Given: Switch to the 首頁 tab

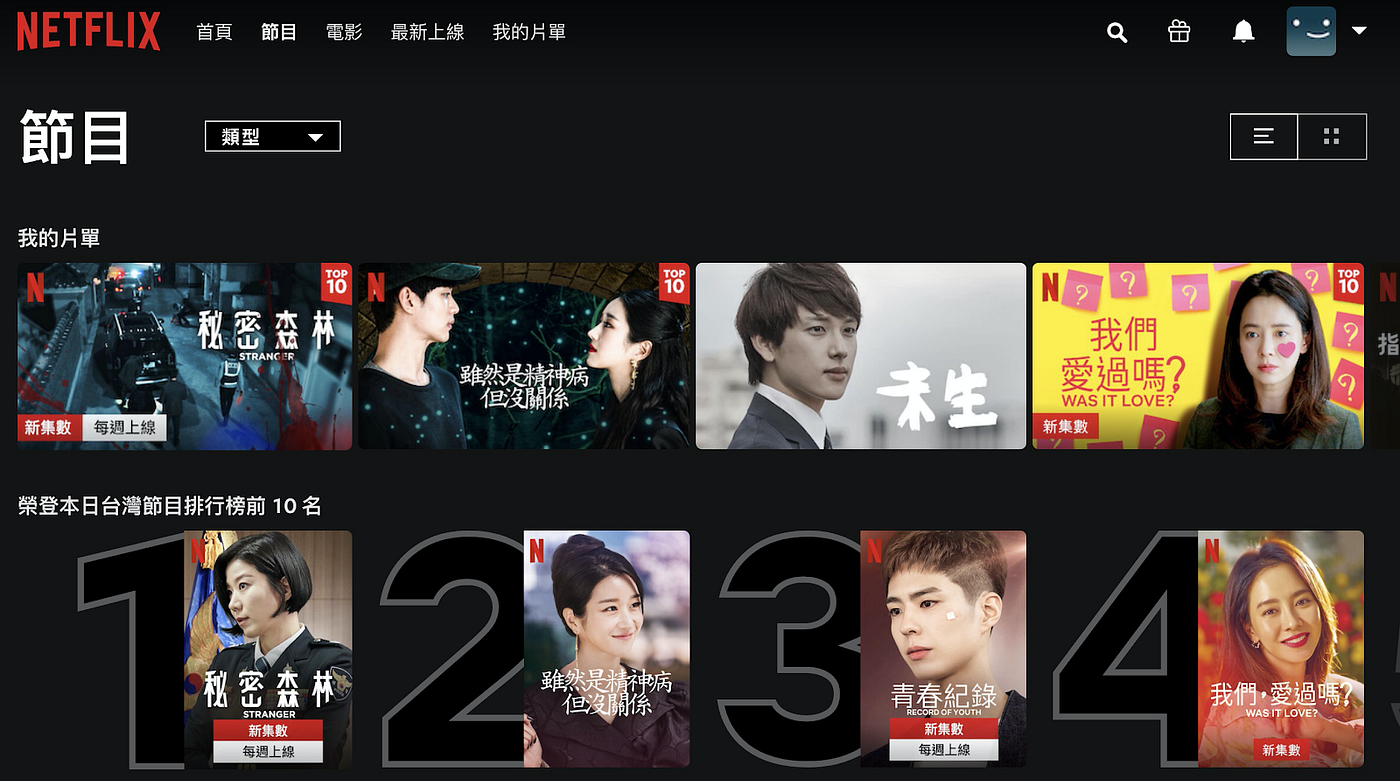Looking at the screenshot, I should 214,32.
